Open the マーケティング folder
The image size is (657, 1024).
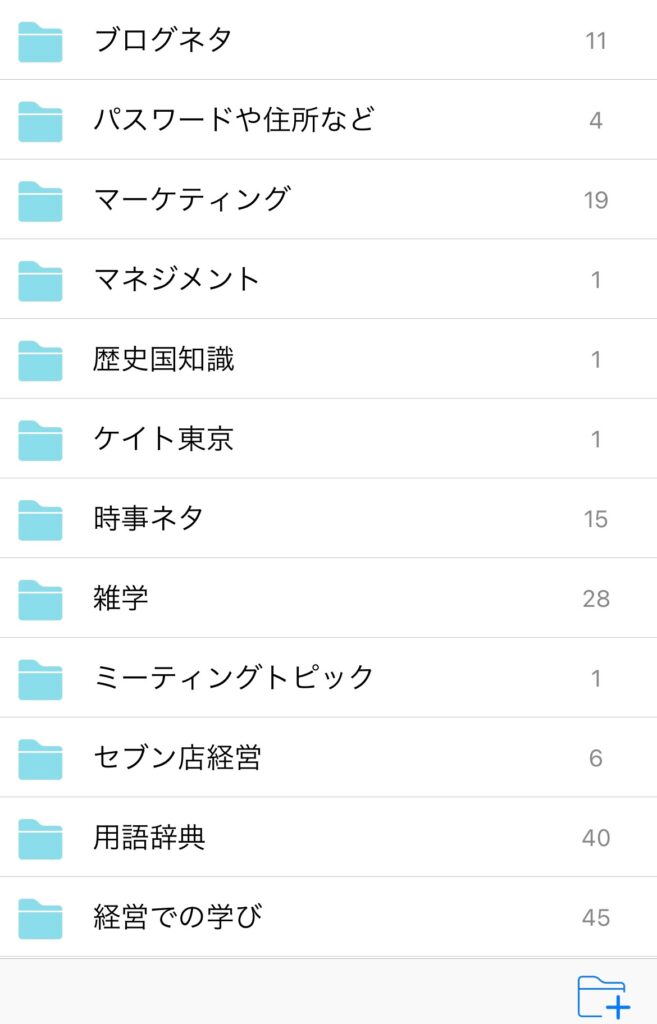pos(191,199)
